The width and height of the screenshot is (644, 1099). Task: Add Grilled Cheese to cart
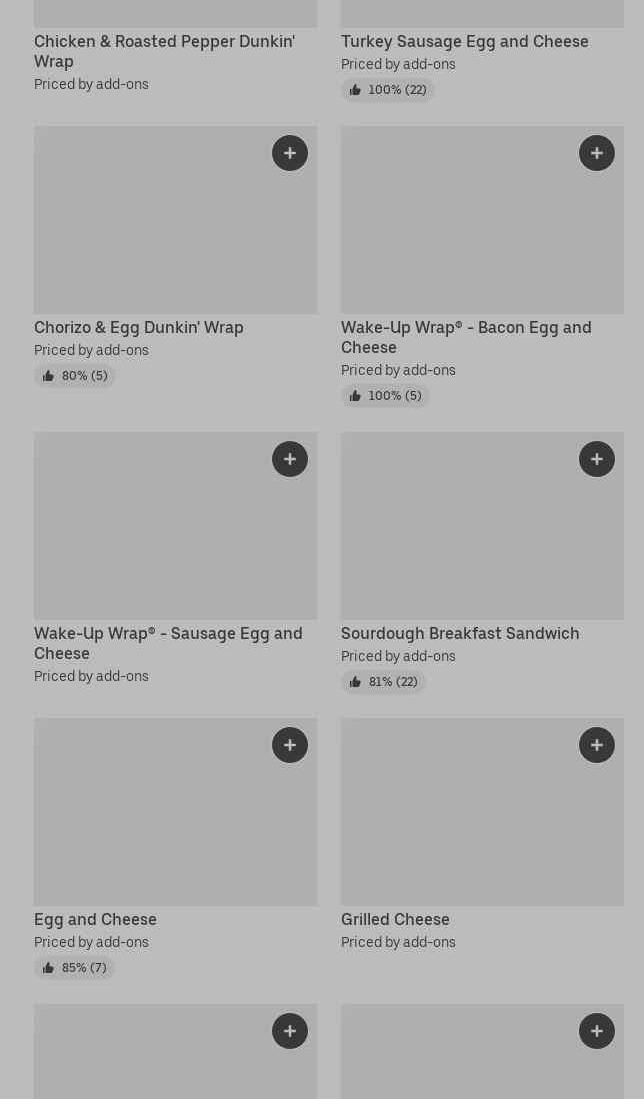click(x=596, y=745)
